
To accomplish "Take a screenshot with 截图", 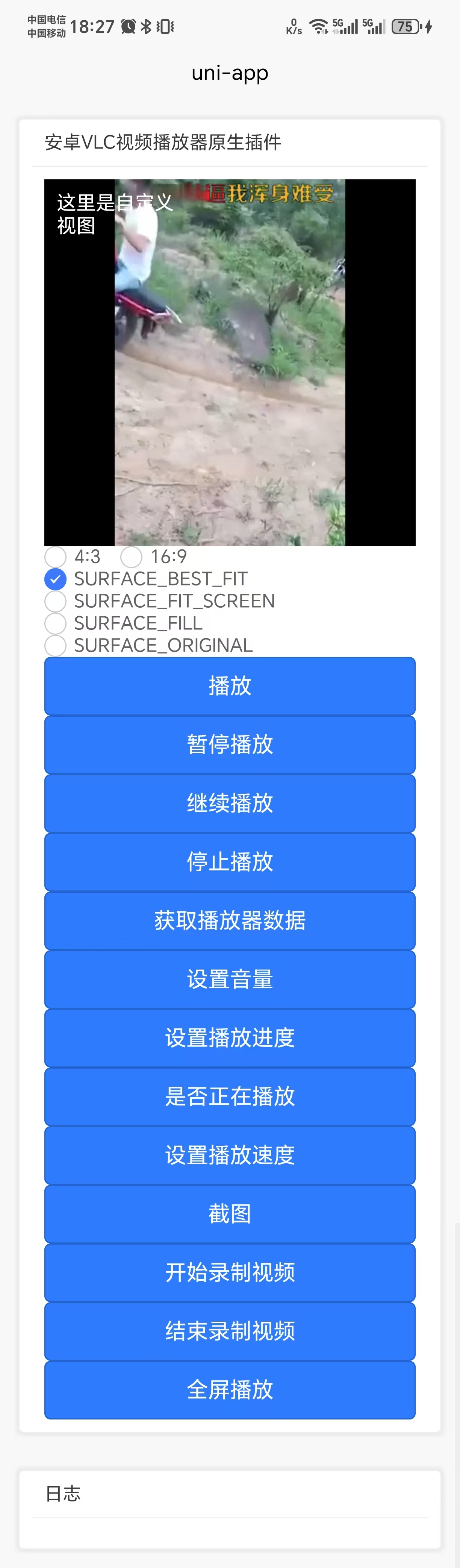I will pos(230,1214).
